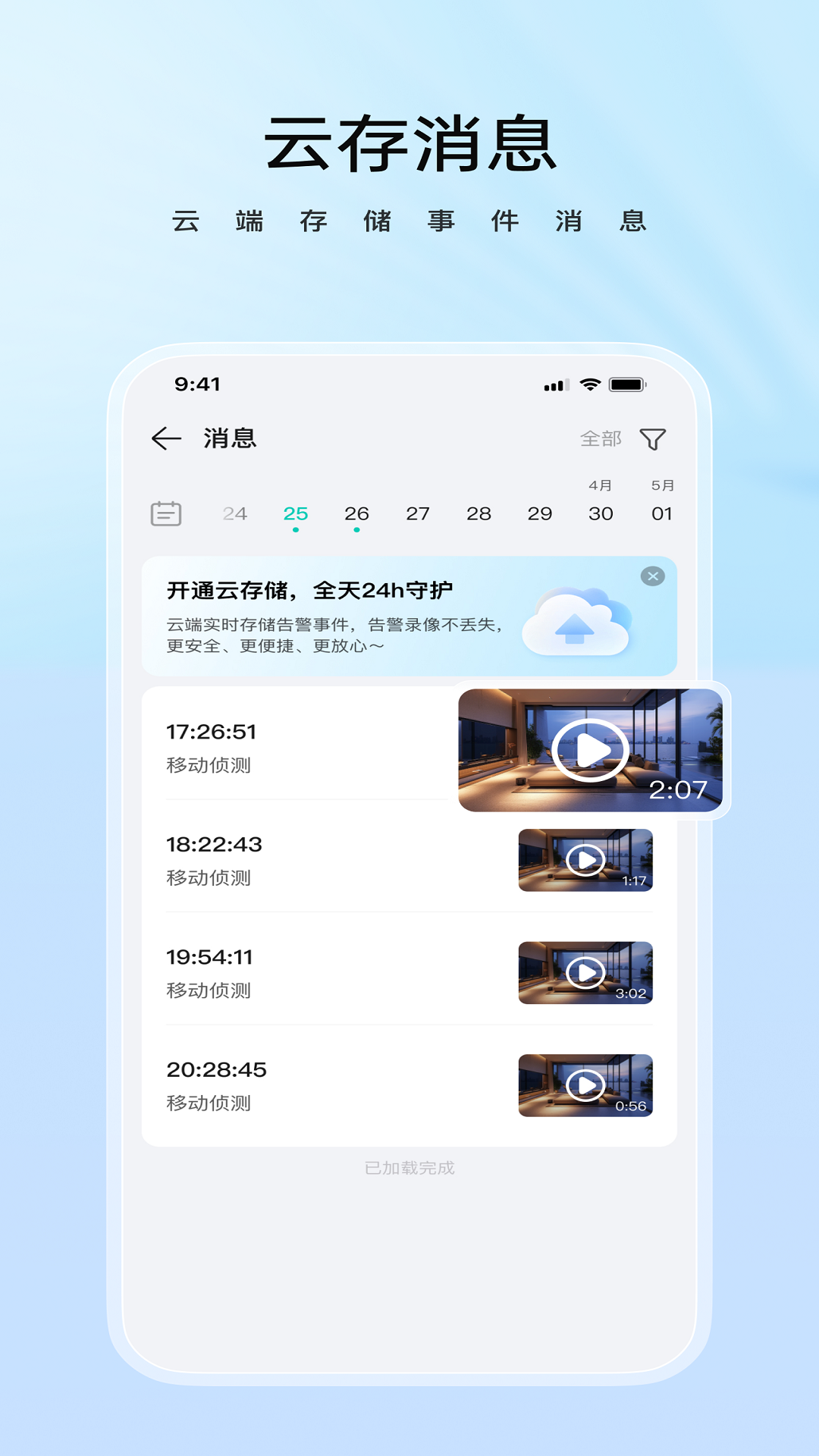Select date 25 with unread indicator
Image resolution: width=819 pixels, height=1456 pixels.
point(295,513)
